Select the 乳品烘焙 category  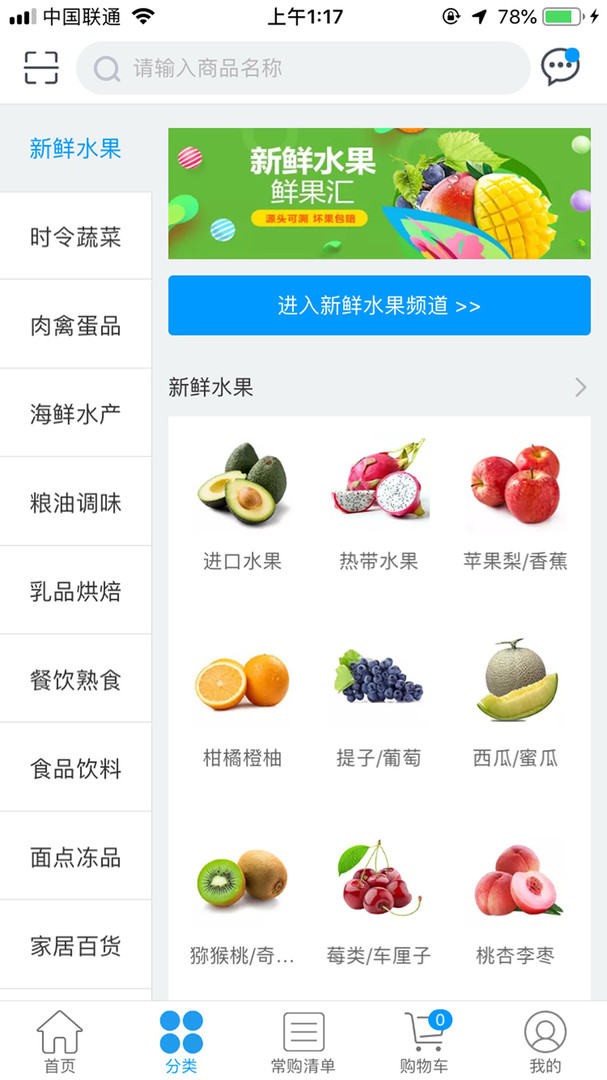(76, 591)
